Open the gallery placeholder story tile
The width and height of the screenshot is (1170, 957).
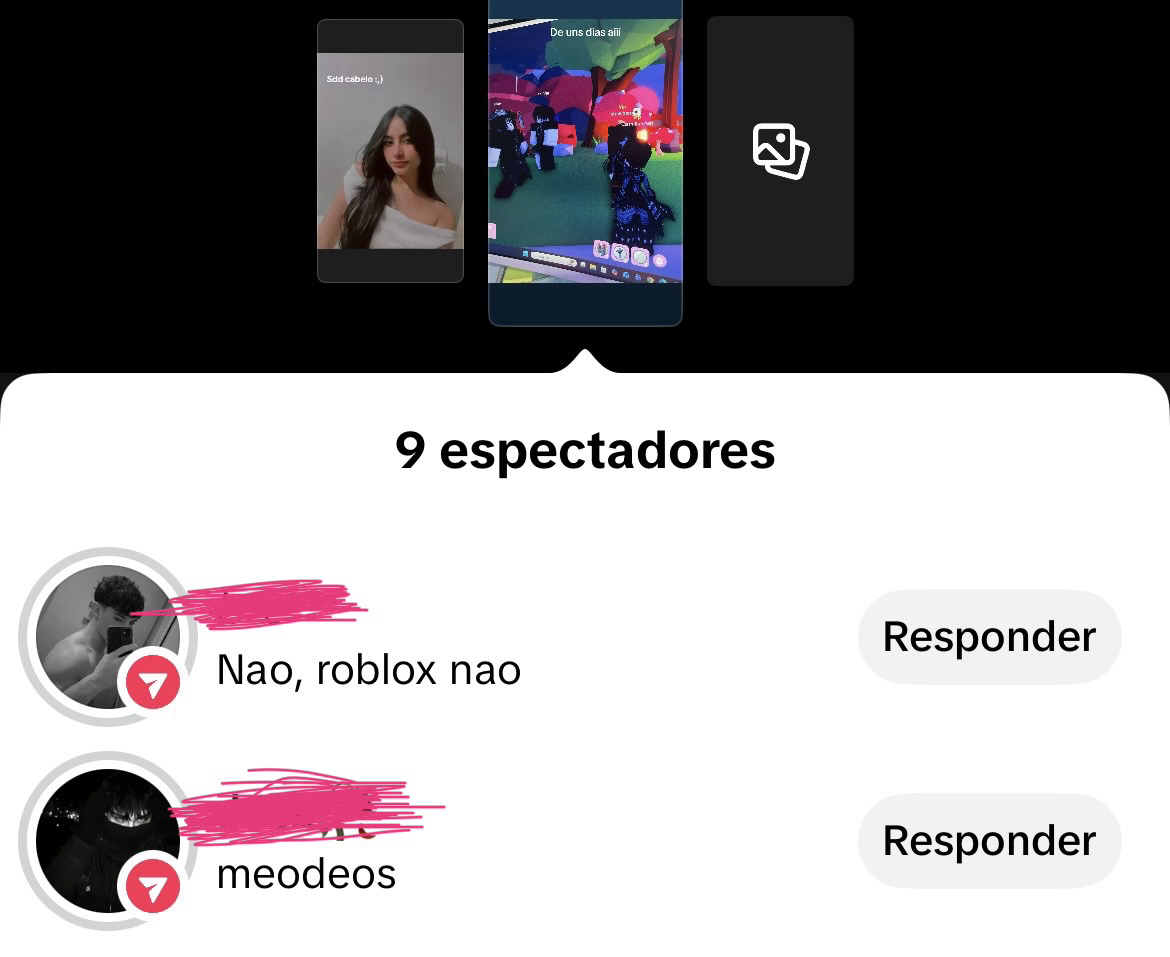click(780, 151)
